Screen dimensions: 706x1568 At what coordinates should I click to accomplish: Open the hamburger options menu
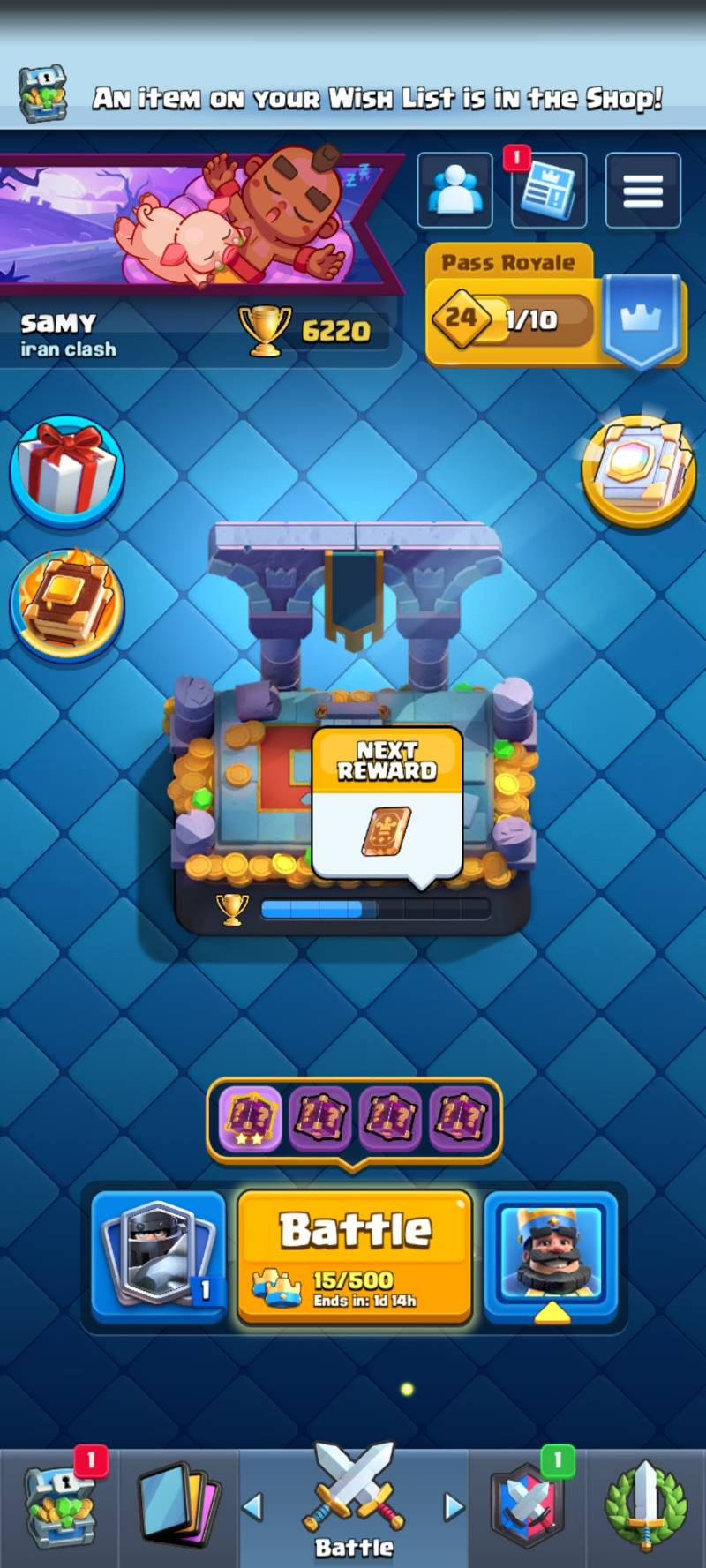[x=642, y=191]
